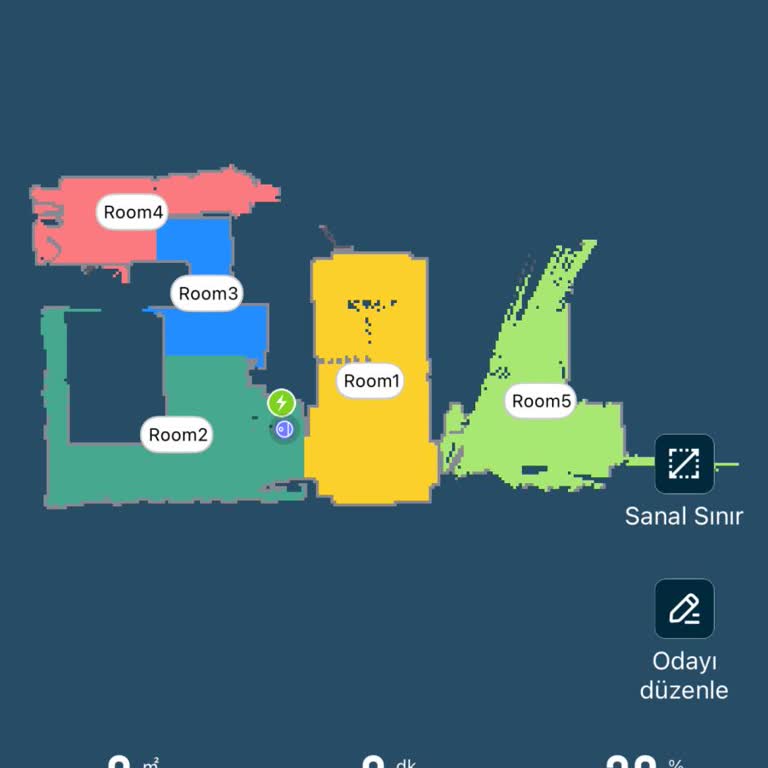Tap Odayı düzenle to edit rooms

tap(684, 608)
